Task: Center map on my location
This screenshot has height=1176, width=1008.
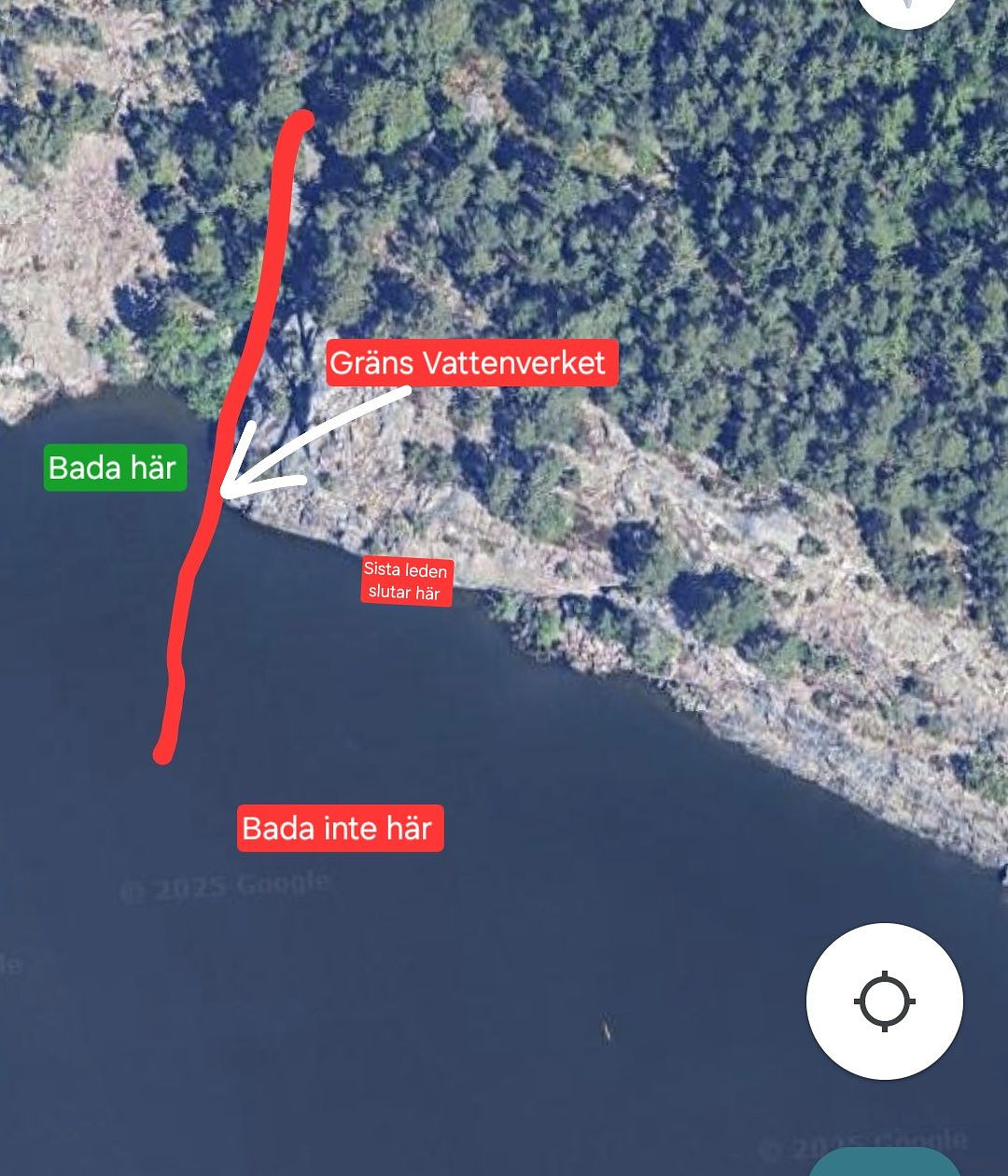Action: point(884,1001)
